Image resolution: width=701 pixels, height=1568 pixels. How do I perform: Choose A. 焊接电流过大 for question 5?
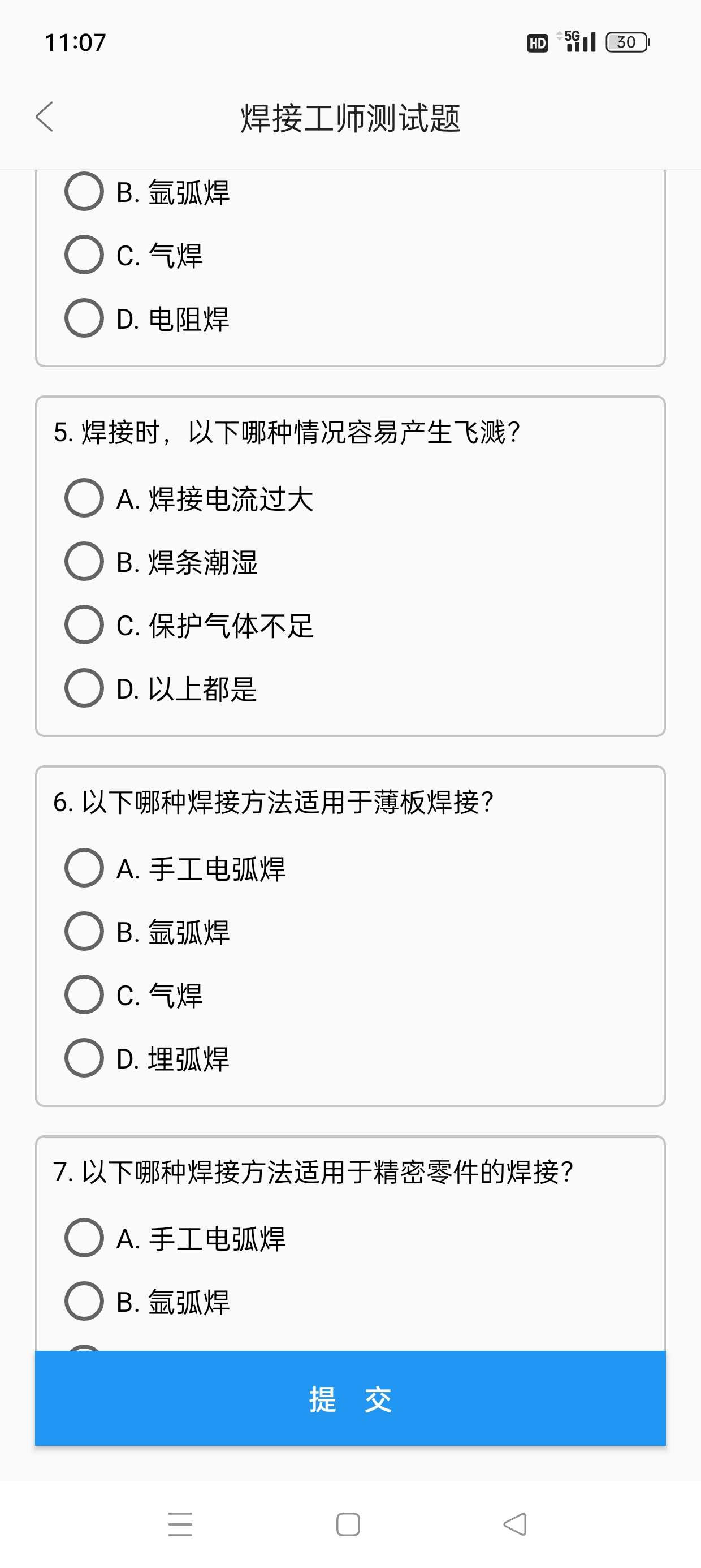[84, 498]
